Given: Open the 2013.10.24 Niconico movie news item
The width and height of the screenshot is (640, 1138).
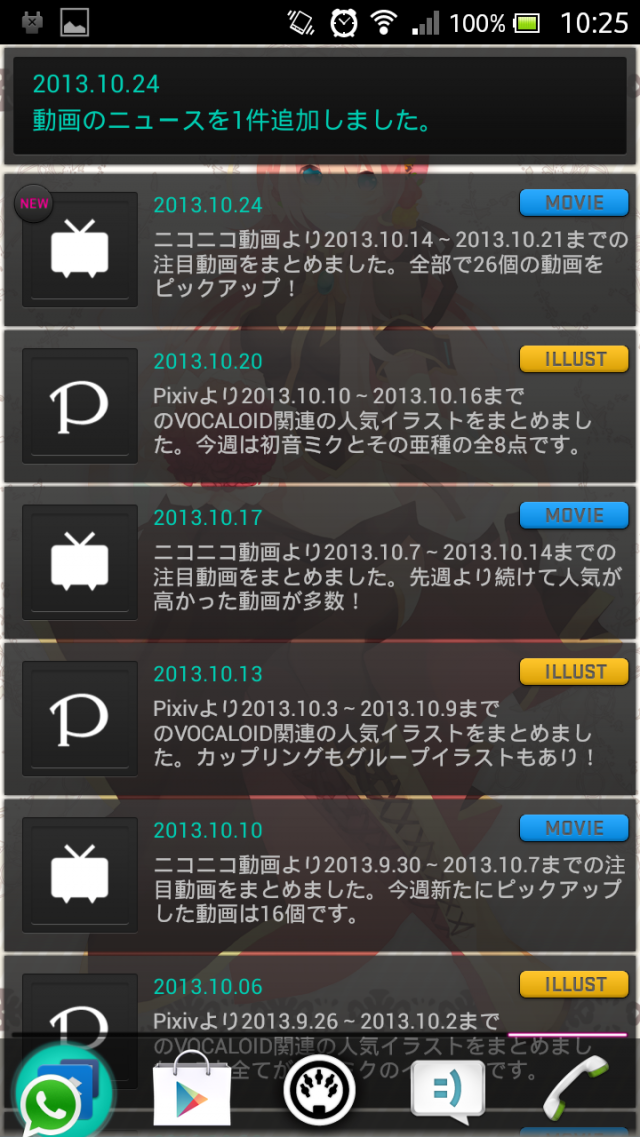Looking at the screenshot, I should (x=390, y=250).
